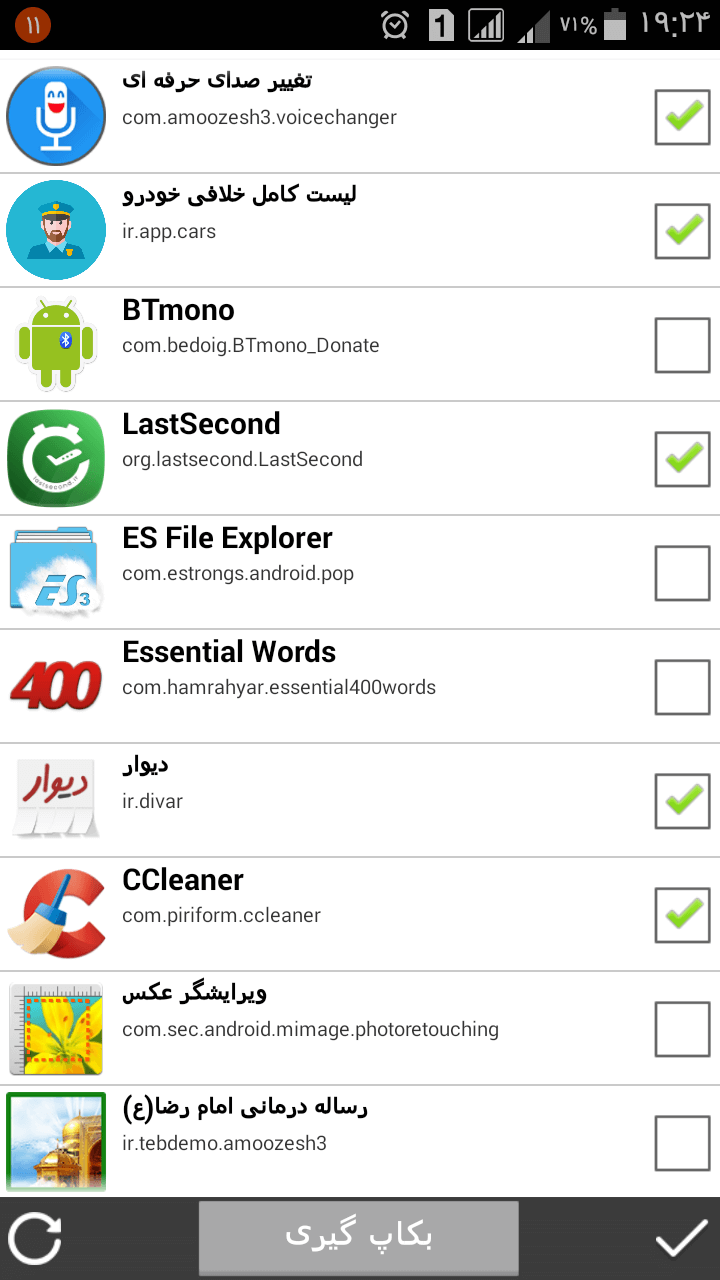Open the ES File Explorer icon
The height and width of the screenshot is (1280, 720).
click(x=56, y=572)
